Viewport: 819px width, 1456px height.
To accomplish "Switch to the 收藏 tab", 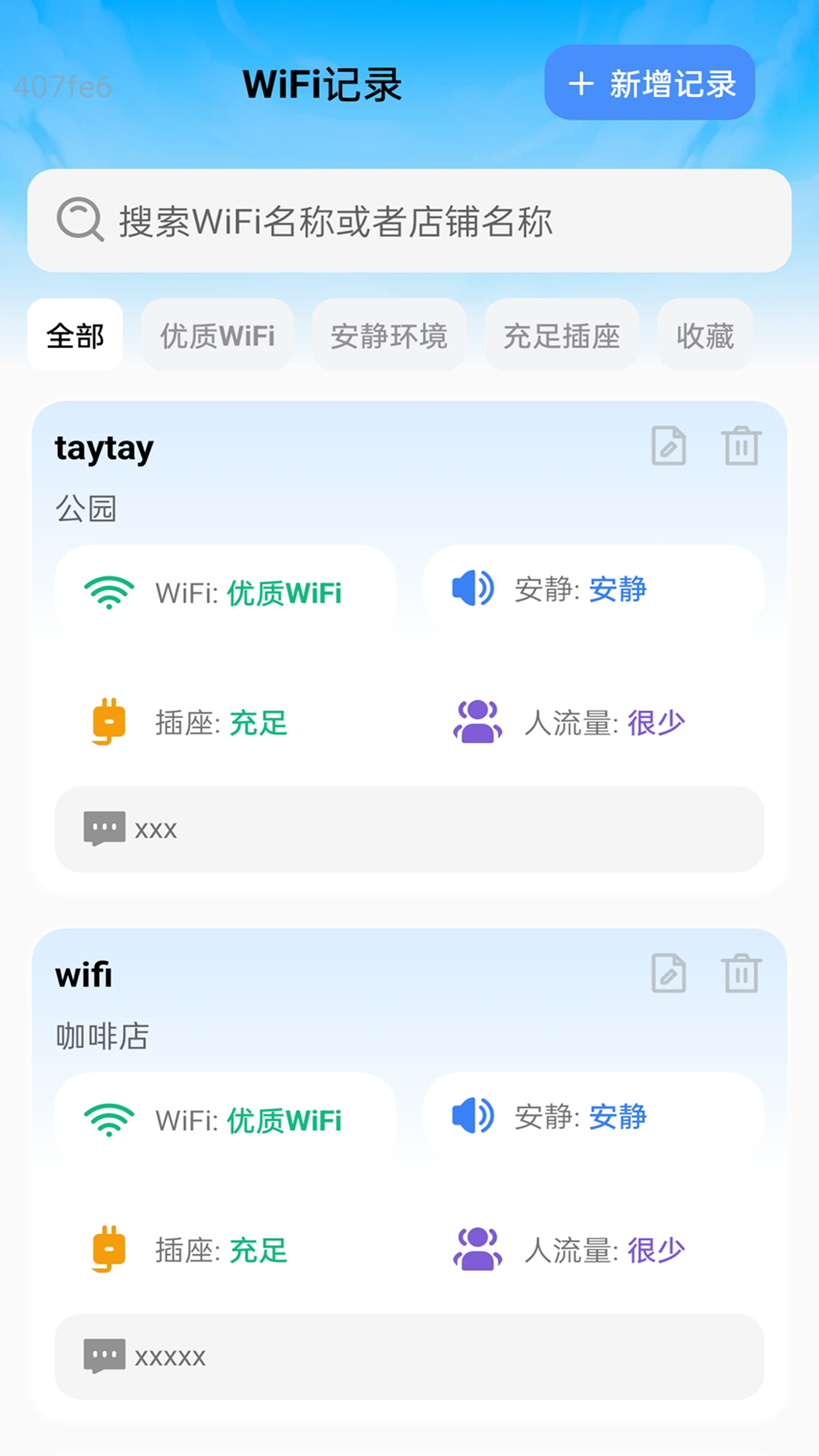I will pos(704,335).
